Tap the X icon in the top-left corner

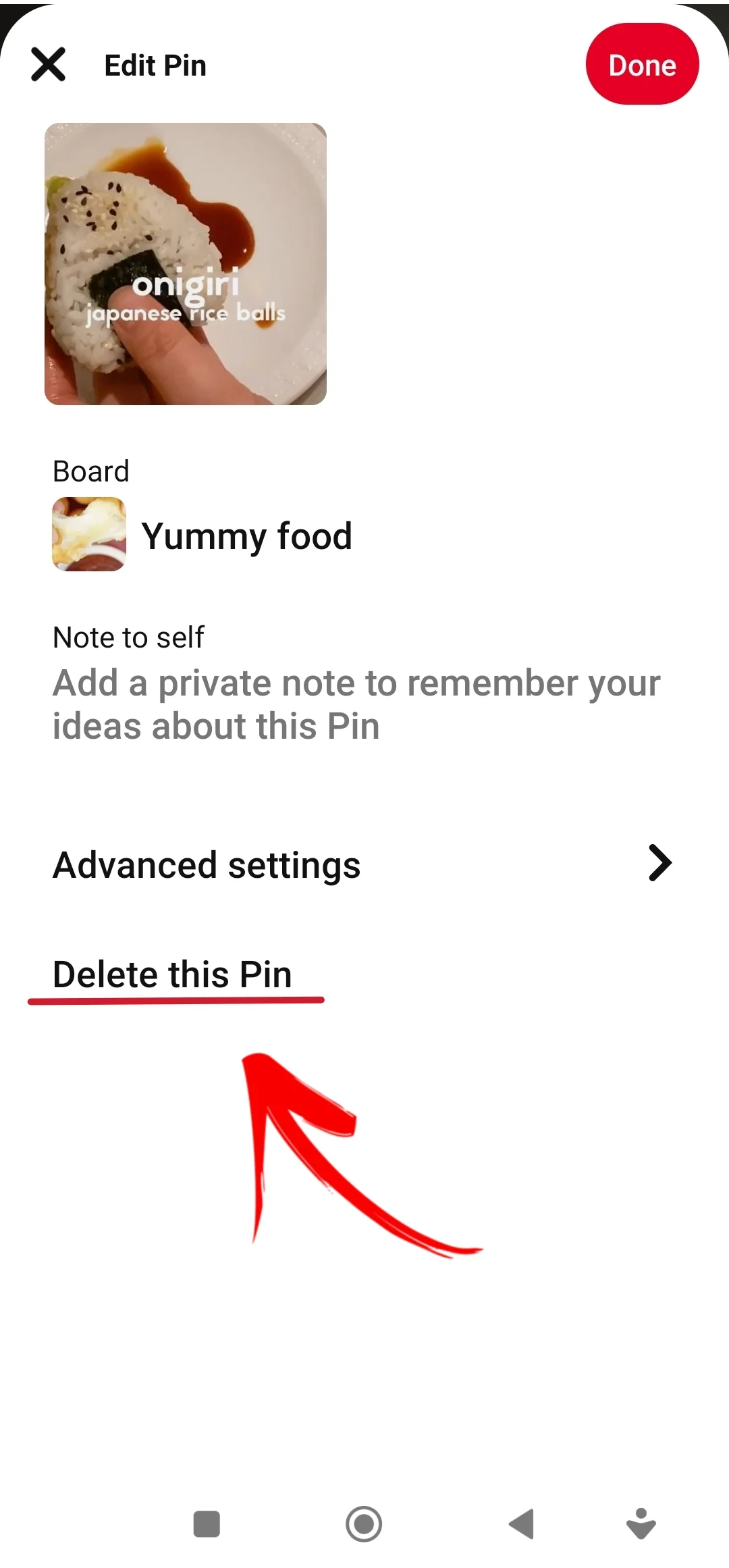point(48,64)
